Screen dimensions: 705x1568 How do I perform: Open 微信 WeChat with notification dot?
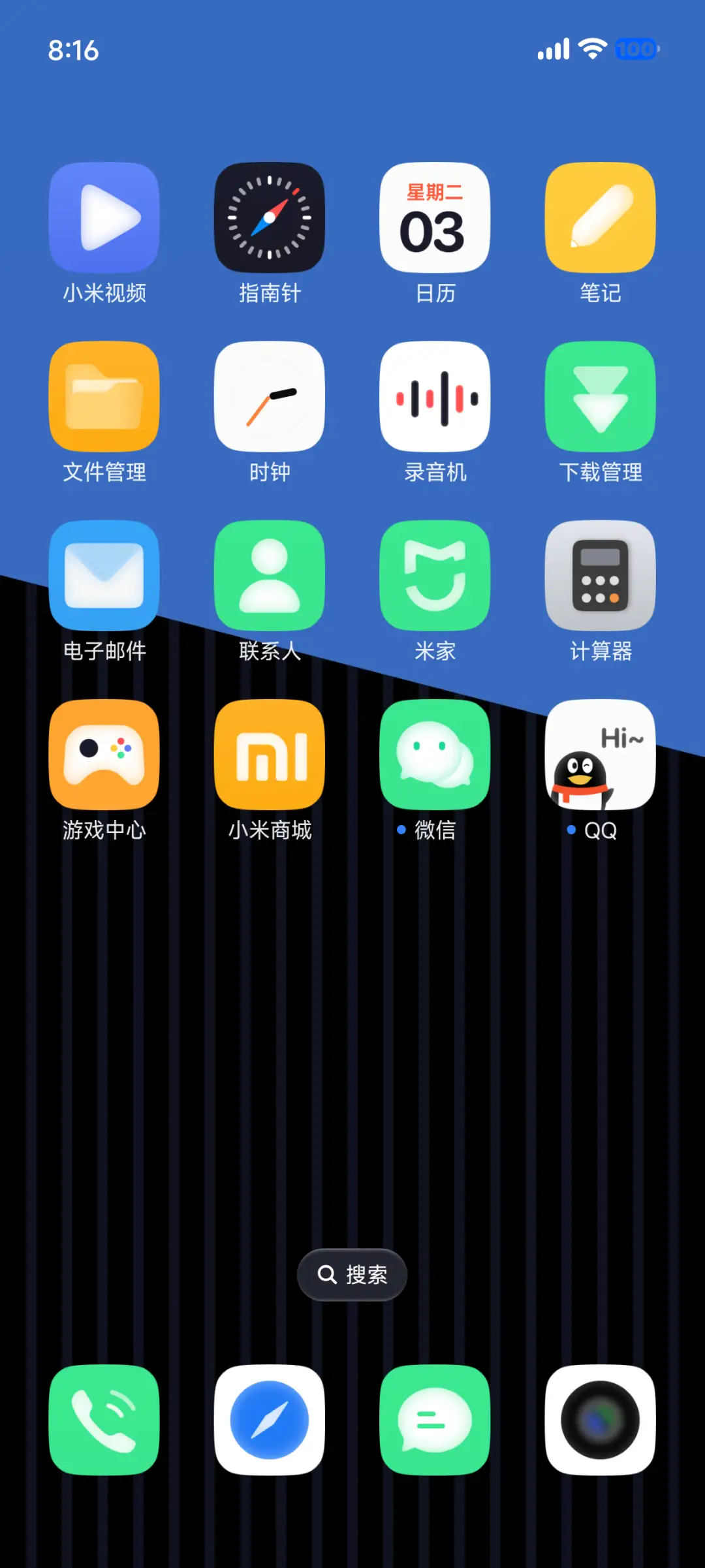tap(435, 754)
